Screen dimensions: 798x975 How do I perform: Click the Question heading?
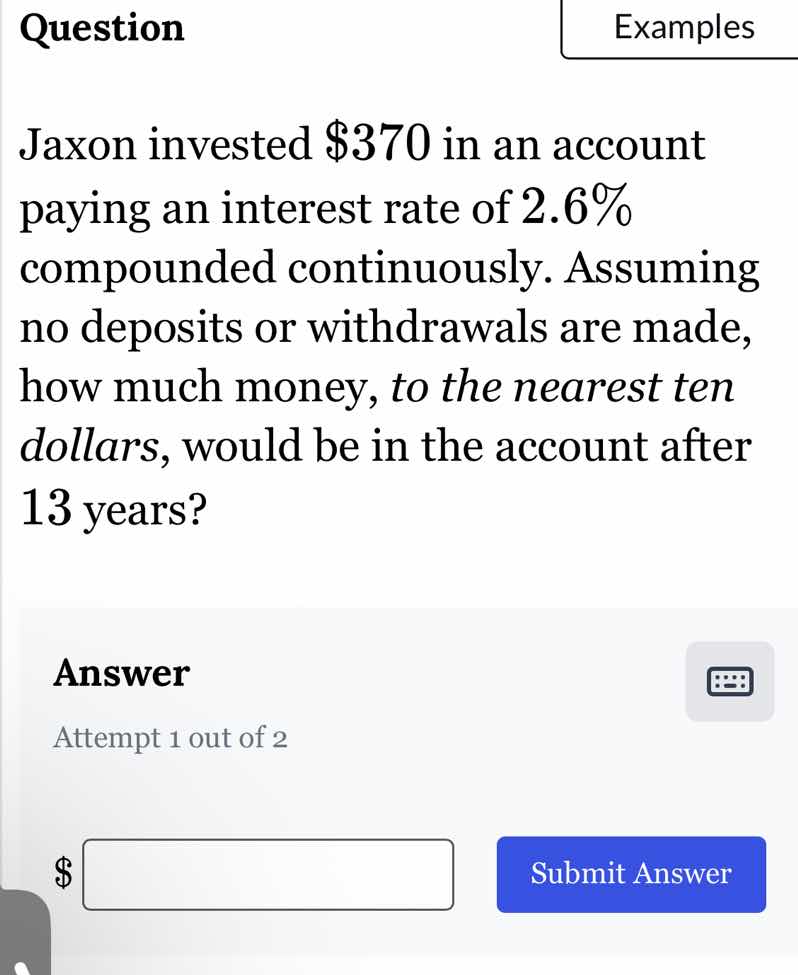tap(102, 27)
